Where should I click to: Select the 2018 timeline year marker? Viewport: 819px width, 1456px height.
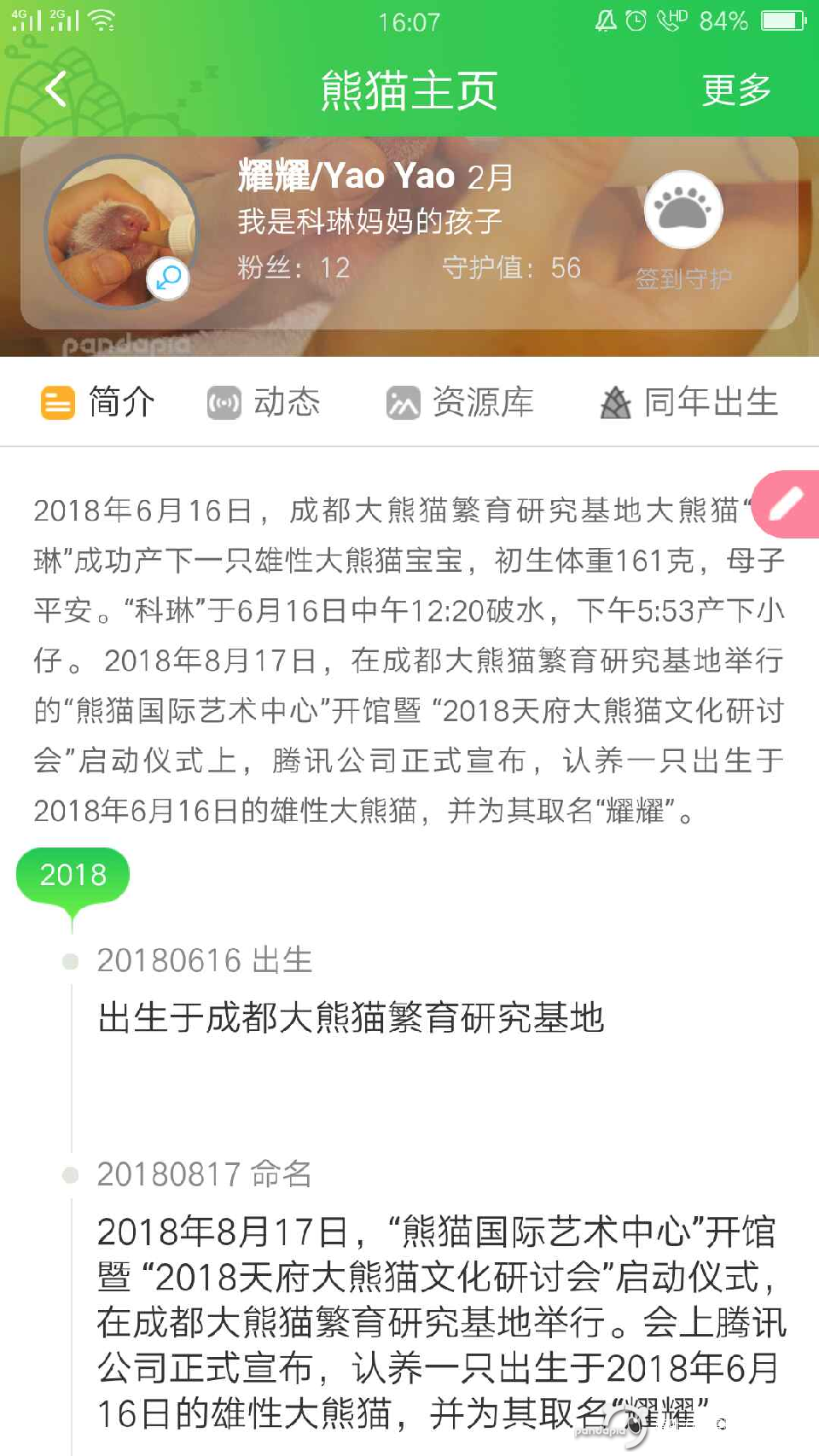tap(73, 875)
